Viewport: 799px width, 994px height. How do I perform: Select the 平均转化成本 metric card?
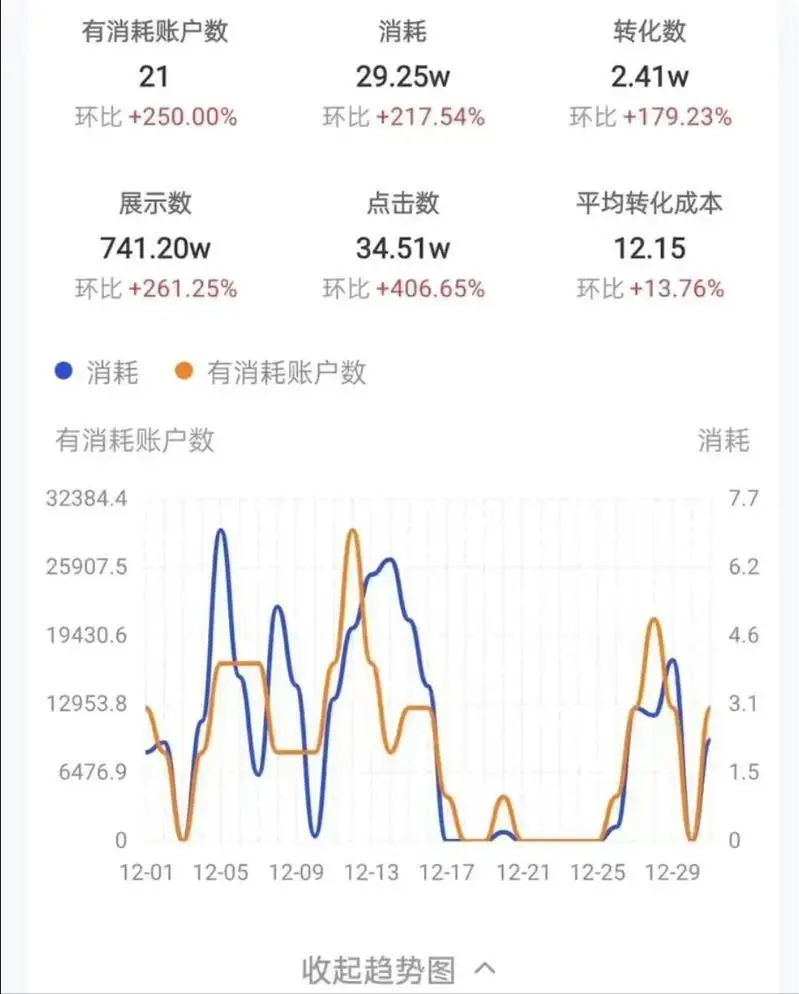[x=650, y=247]
